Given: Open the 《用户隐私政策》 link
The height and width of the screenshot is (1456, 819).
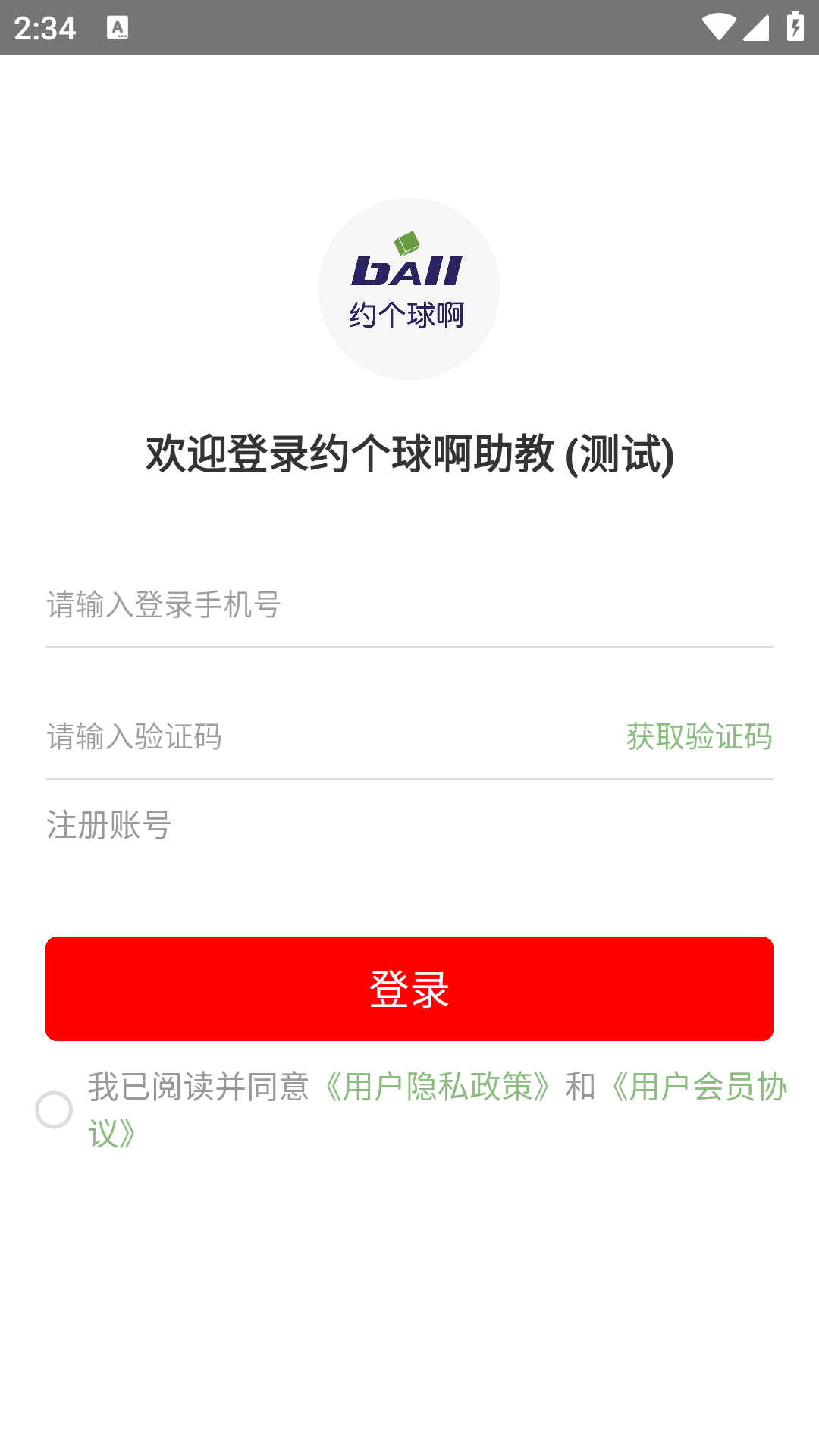Looking at the screenshot, I should (x=438, y=1087).
